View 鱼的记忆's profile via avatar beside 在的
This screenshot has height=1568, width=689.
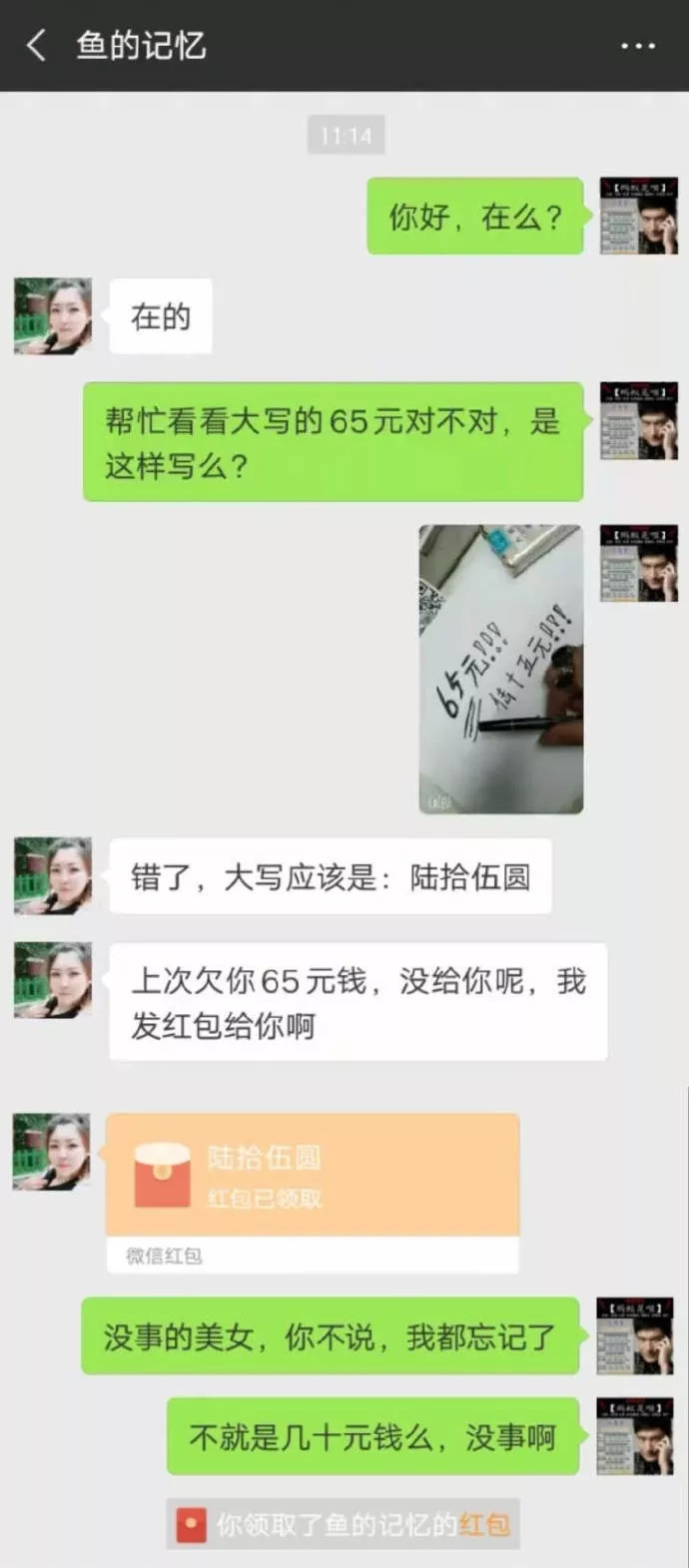tap(53, 316)
